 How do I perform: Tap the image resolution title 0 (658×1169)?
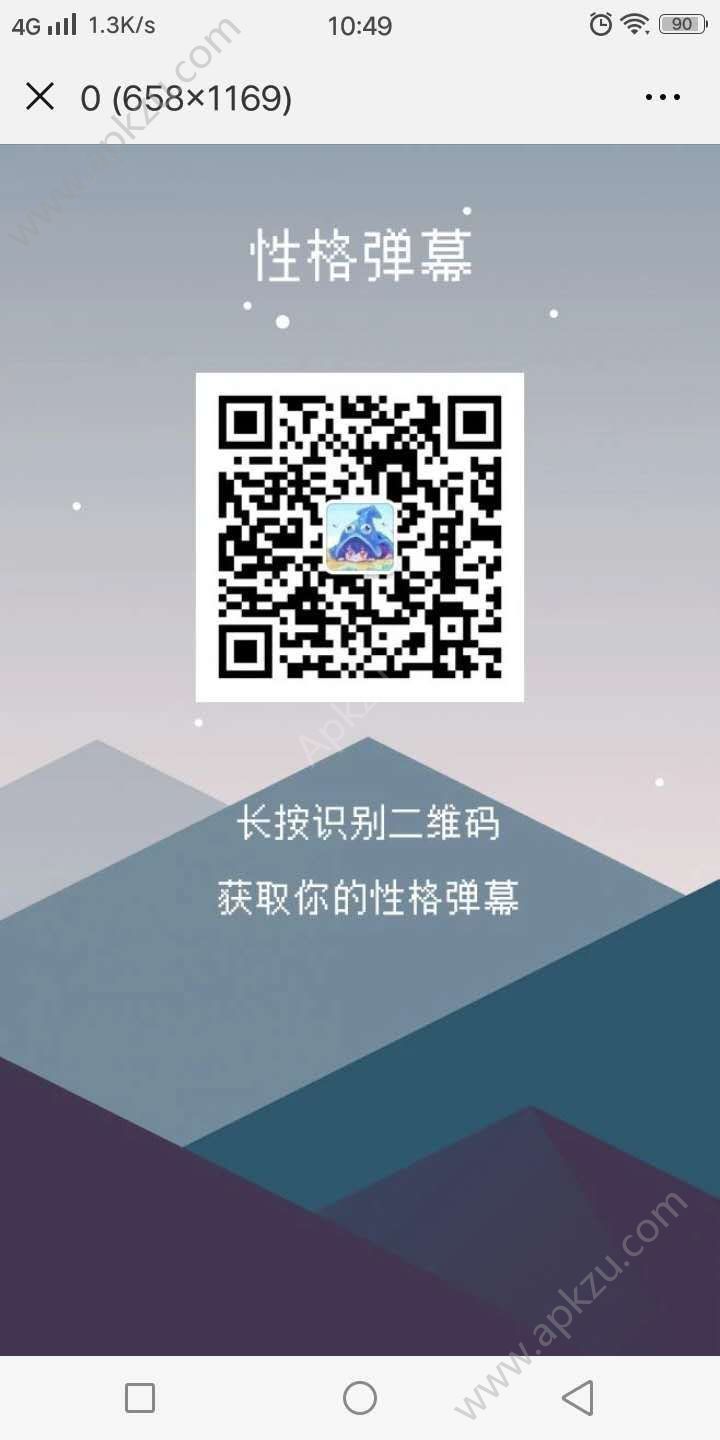[x=184, y=97]
